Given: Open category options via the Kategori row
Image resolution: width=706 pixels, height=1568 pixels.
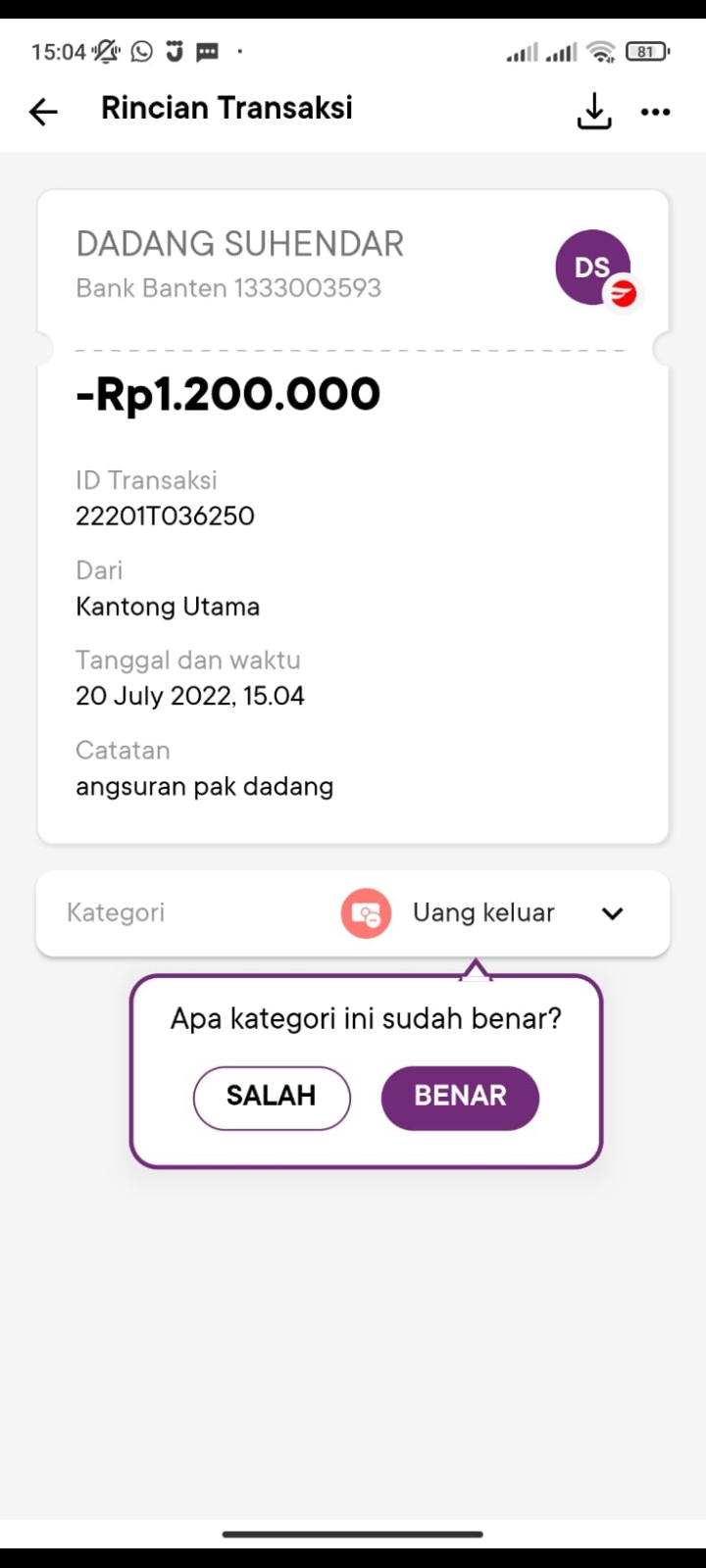Looking at the screenshot, I should 115,912.
